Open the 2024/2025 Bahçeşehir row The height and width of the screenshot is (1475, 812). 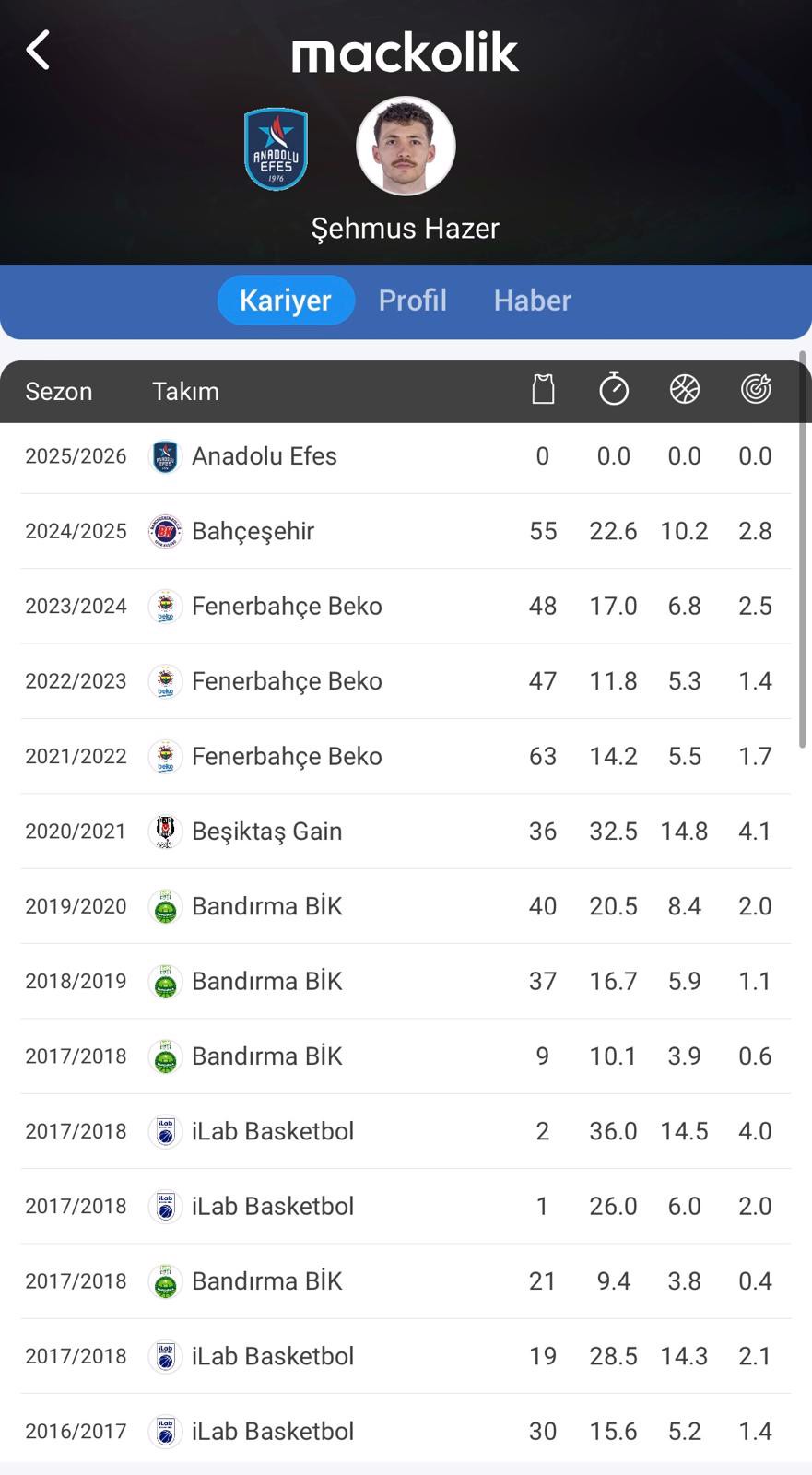tap(406, 531)
